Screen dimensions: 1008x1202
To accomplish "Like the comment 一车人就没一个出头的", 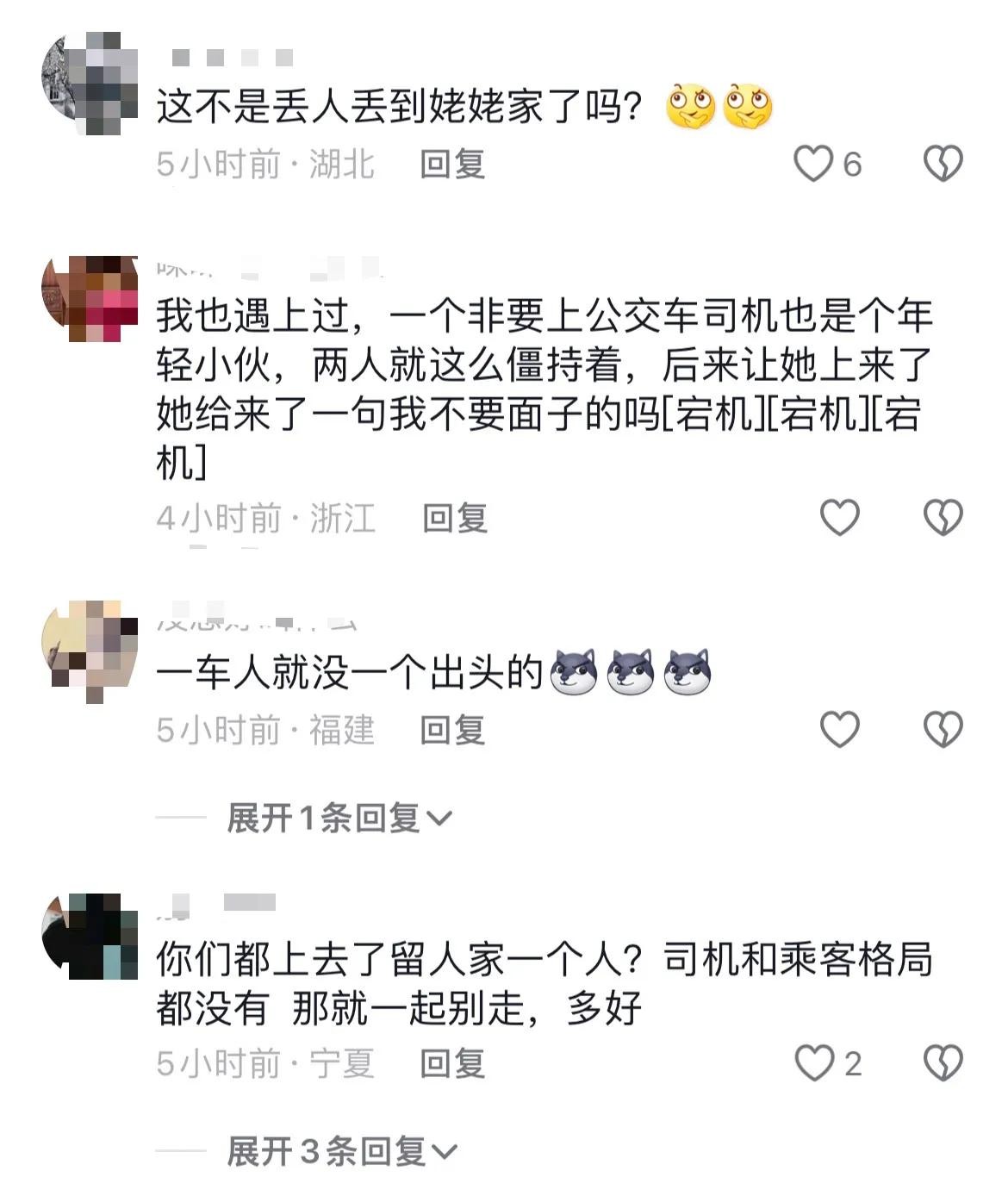I will [x=839, y=729].
